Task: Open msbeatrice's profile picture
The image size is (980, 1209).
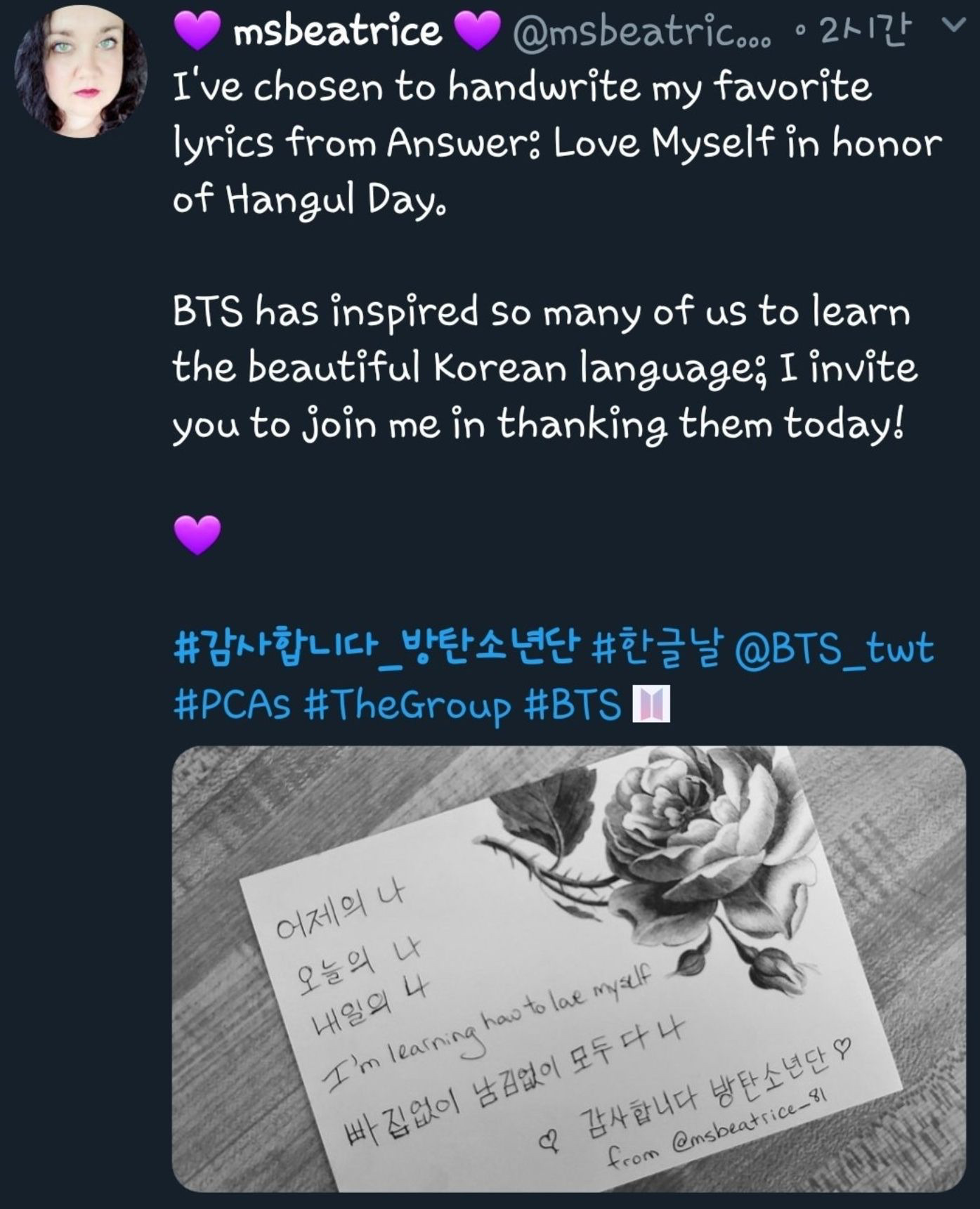Action: [x=80, y=70]
